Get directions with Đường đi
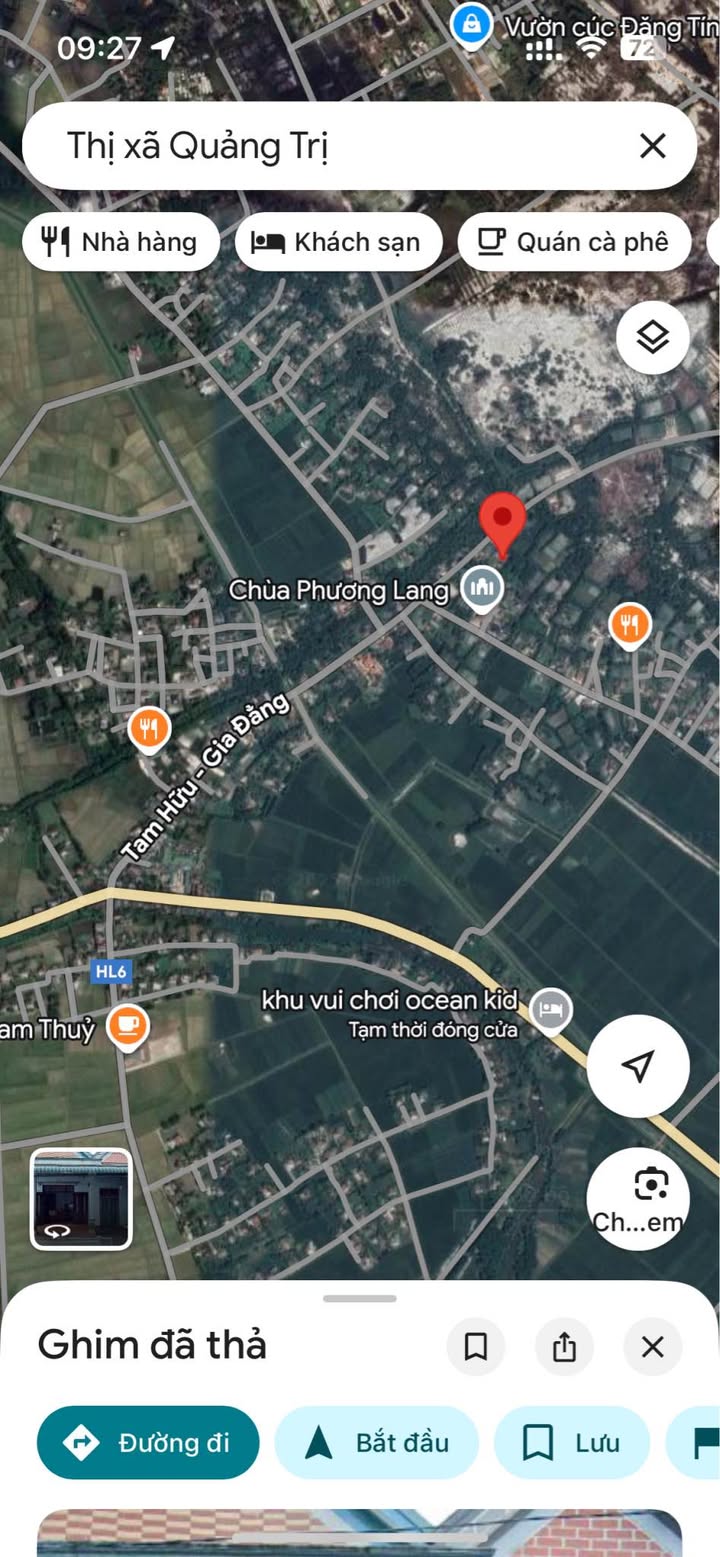Screen dimensions: 720x1557 click(x=148, y=1442)
